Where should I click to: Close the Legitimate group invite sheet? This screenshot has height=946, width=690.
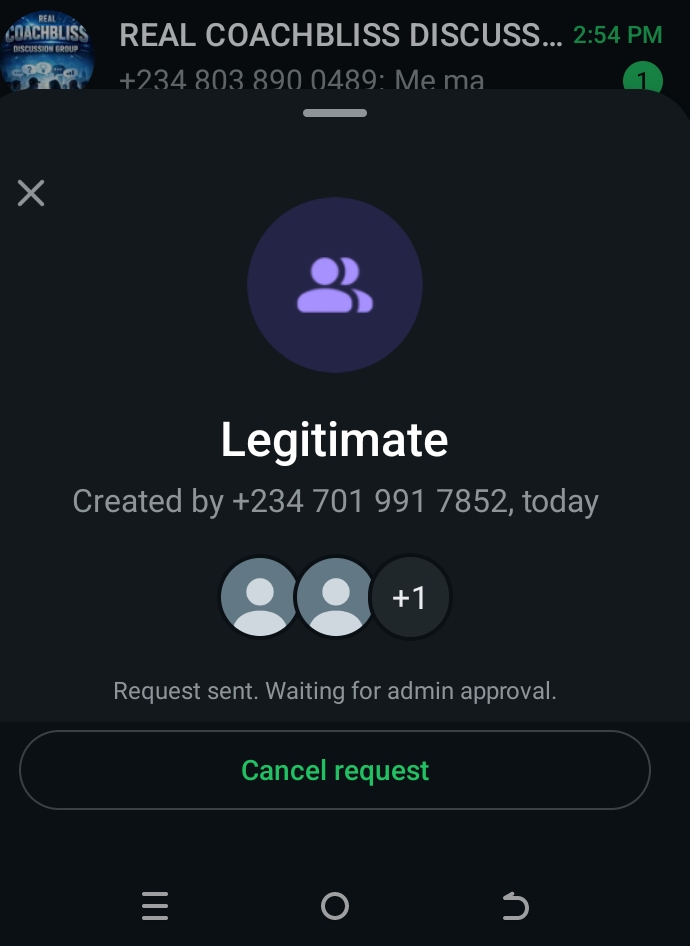pyautogui.click(x=31, y=193)
